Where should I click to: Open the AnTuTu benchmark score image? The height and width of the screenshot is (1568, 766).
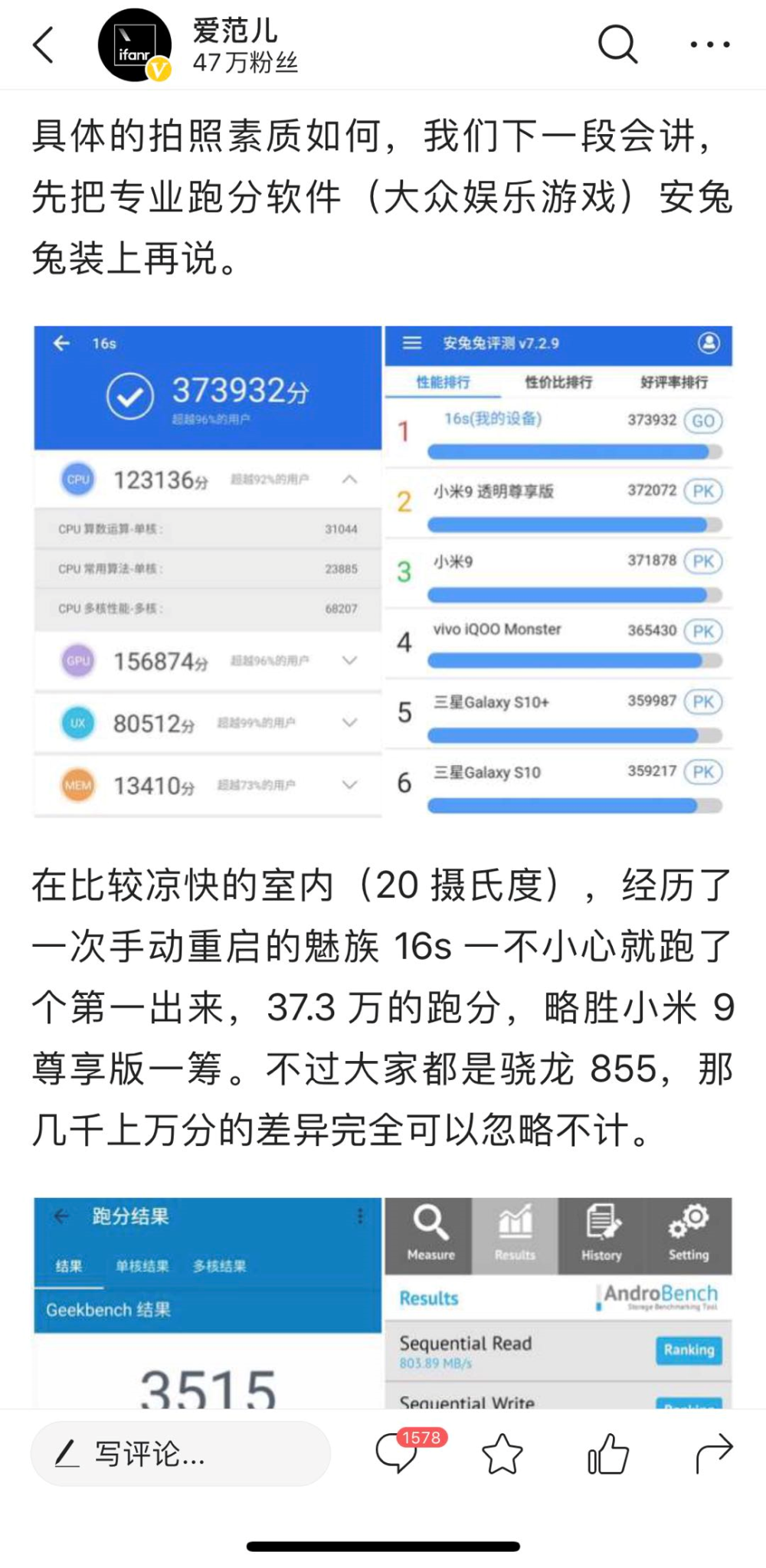383,571
